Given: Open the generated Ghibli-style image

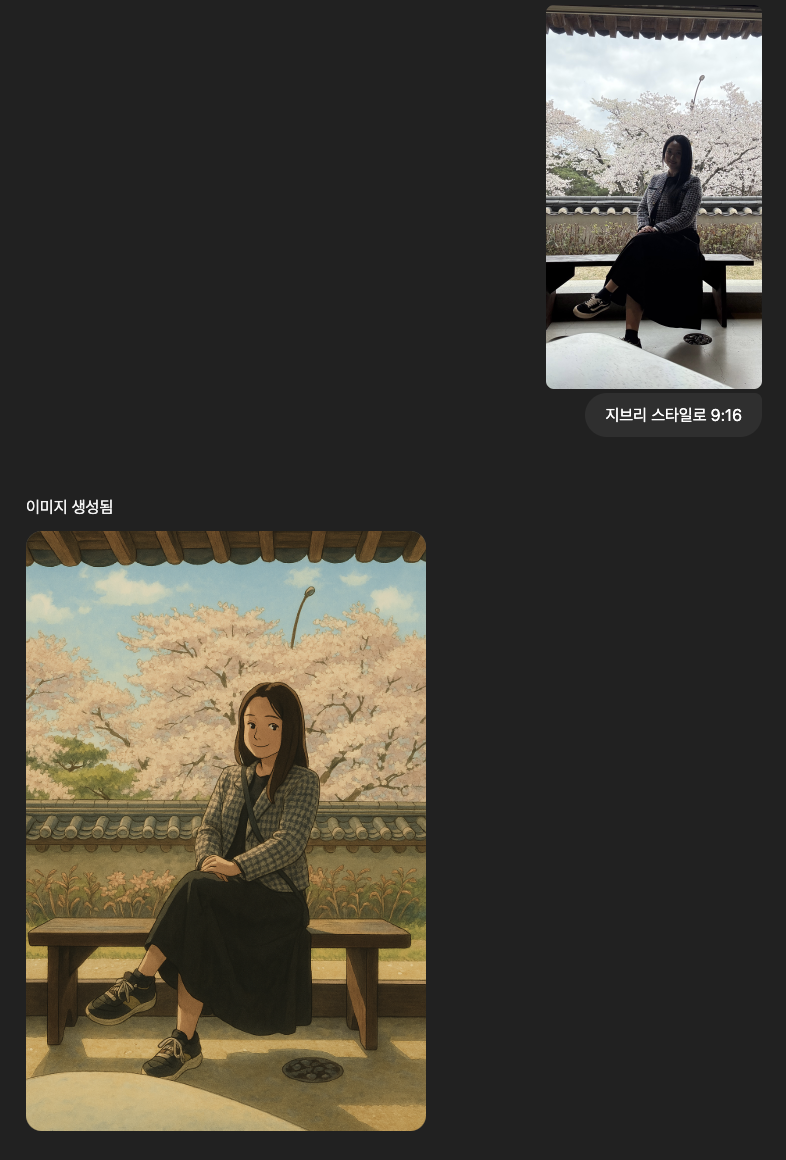Looking at the screenshot, I should tap(226, 830).
